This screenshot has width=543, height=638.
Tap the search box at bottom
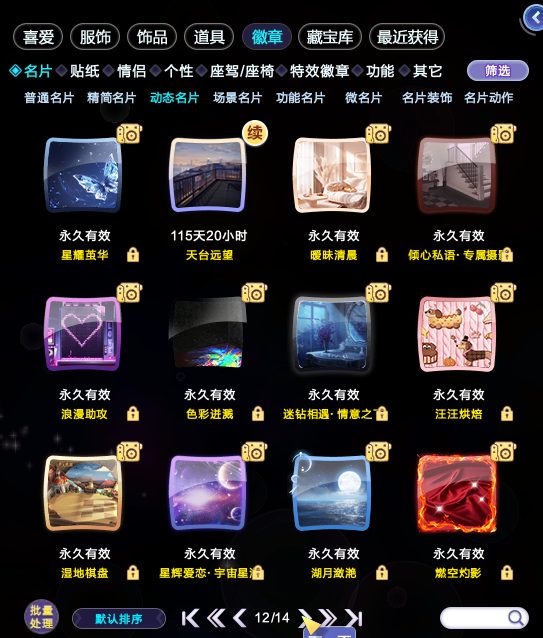[x=484, y=618]
